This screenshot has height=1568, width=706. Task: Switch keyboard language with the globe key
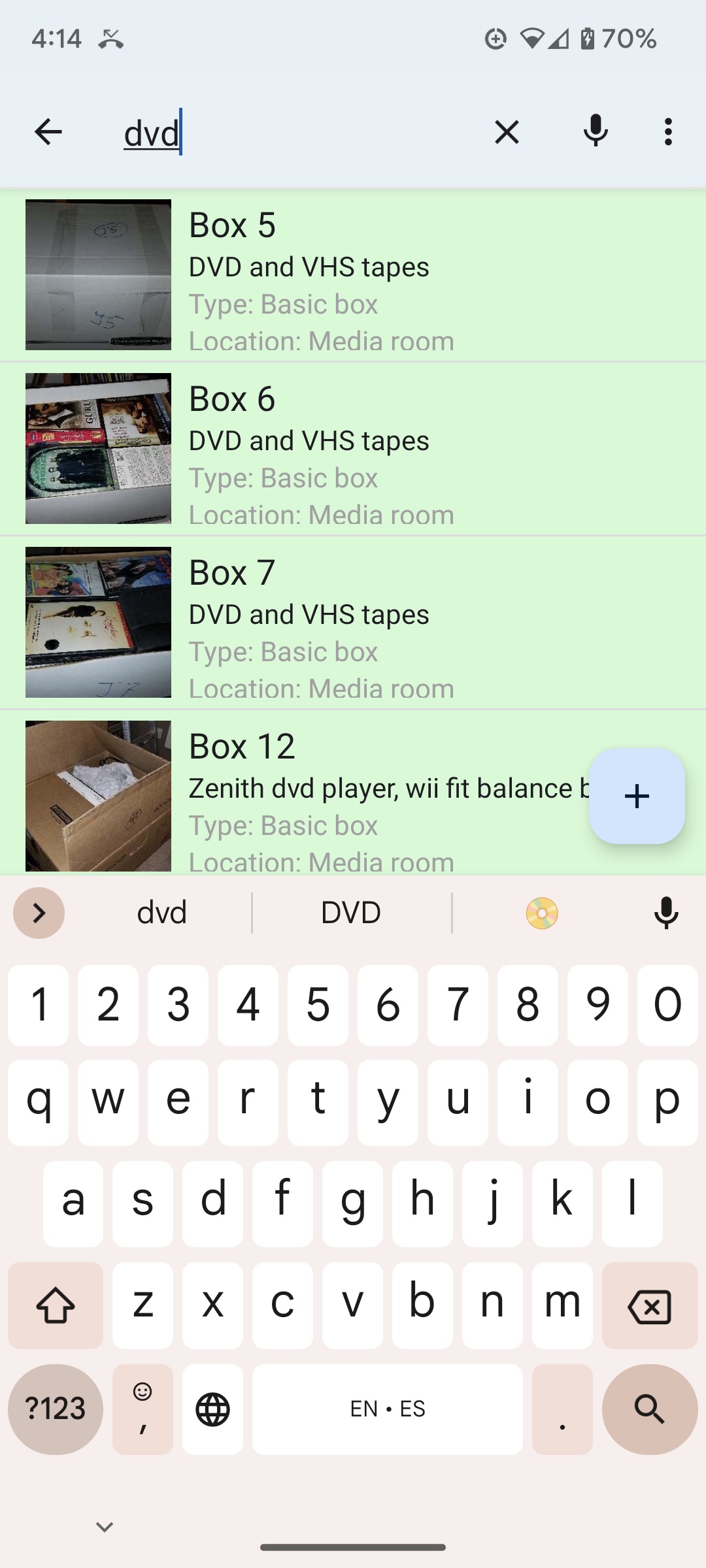point(212,1409)
